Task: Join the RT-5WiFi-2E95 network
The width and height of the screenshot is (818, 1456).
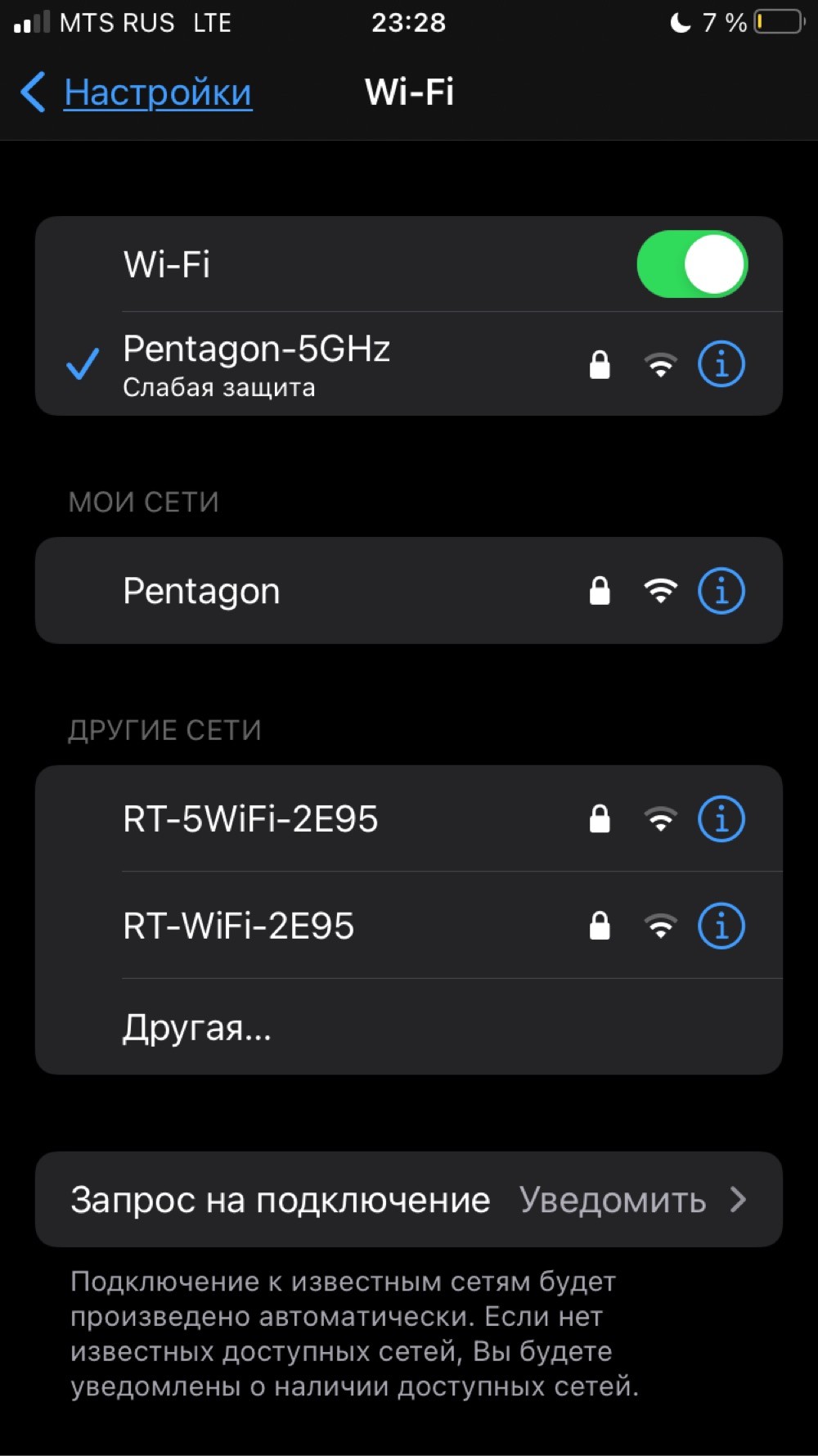Action: [327, 819]
